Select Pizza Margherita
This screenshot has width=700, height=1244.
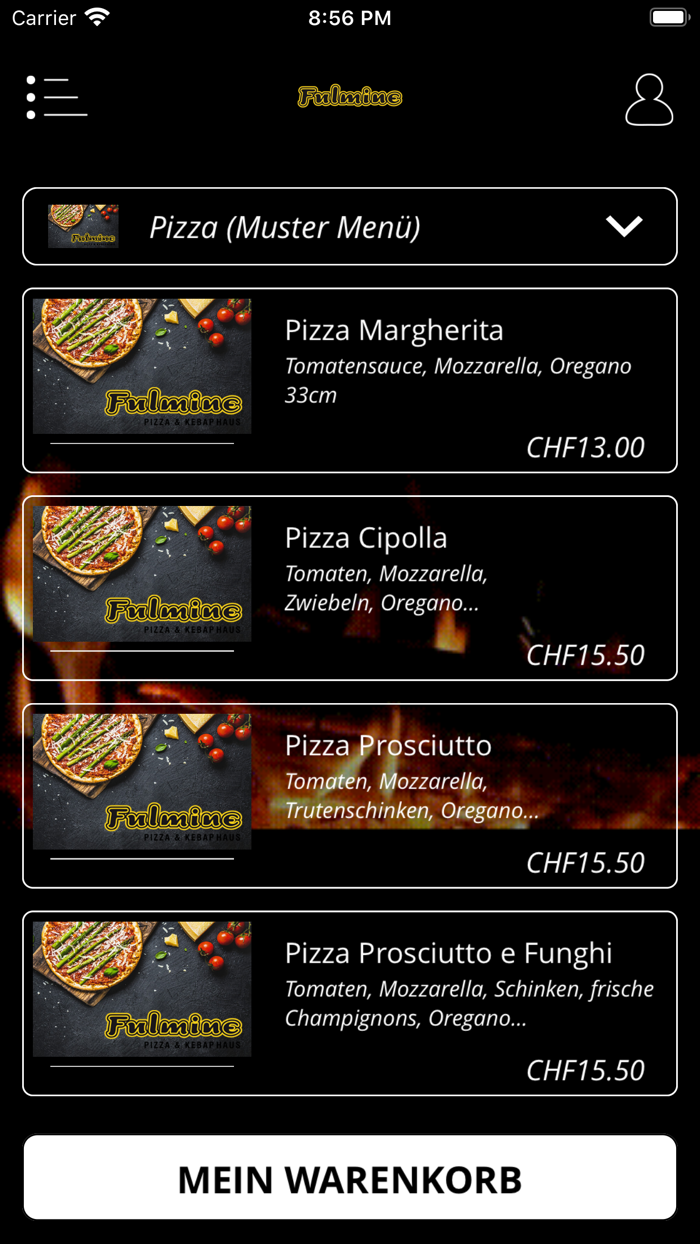[350, 380]
